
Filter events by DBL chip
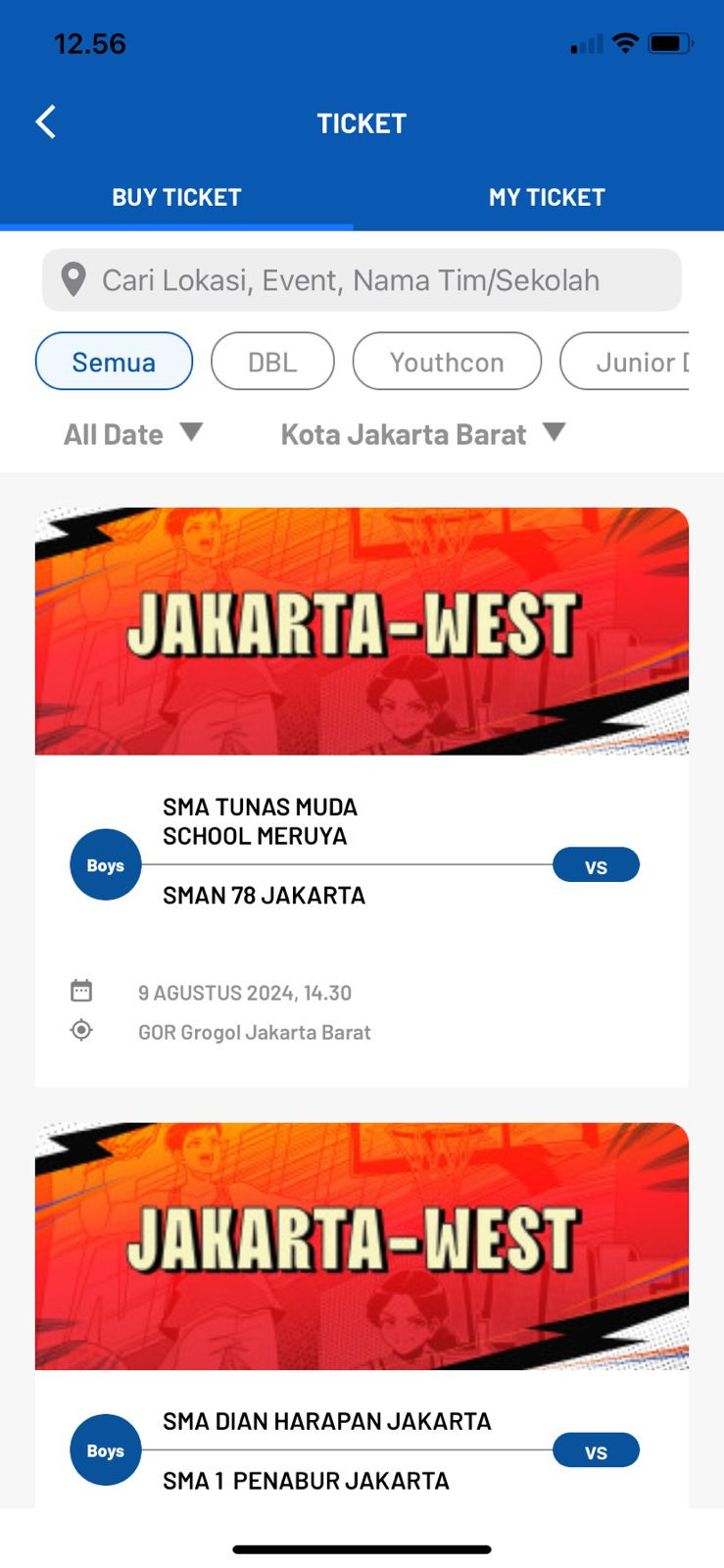point(272,362)
